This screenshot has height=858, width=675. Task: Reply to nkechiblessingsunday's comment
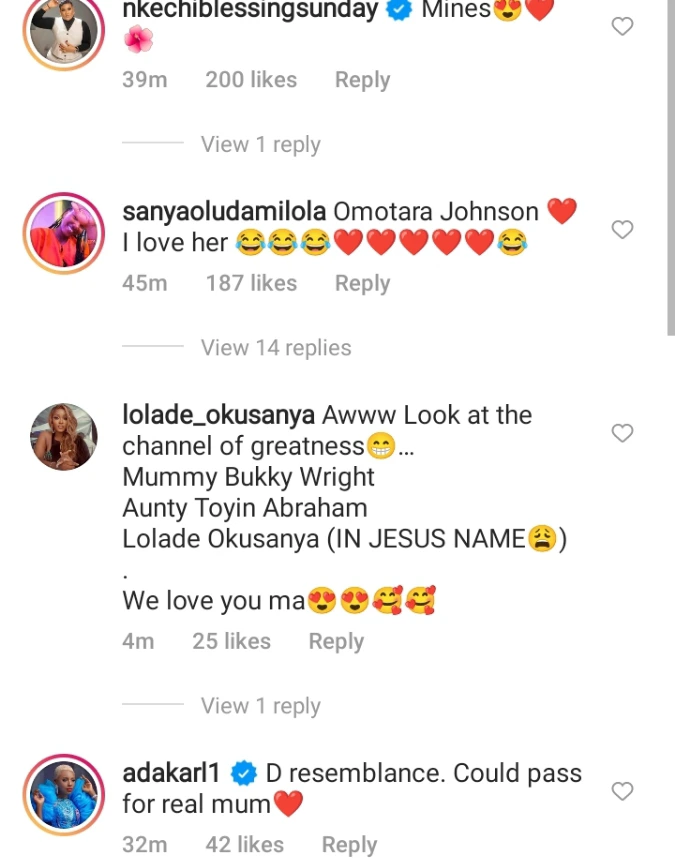pyautogui.click(x=362, y=80)
